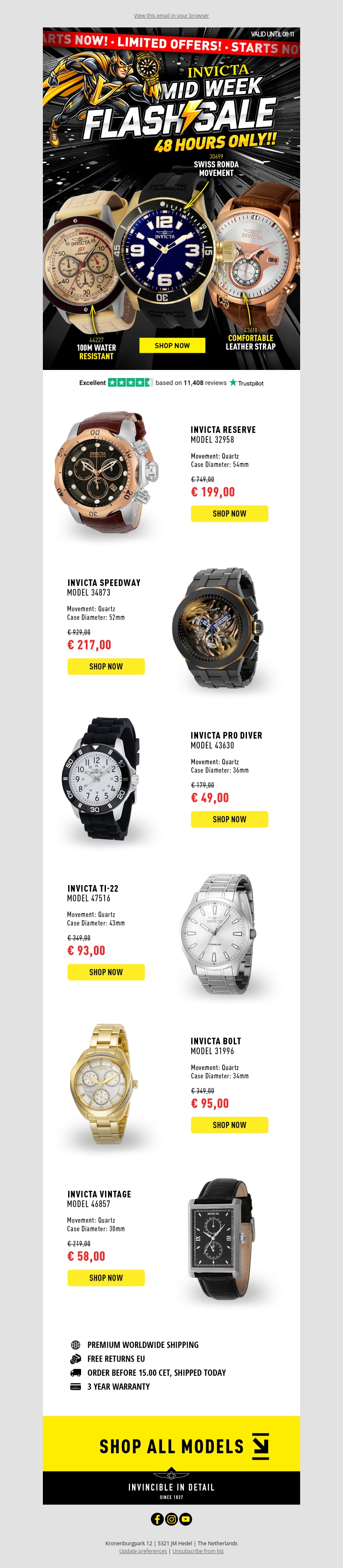Shop the Invicta Reserve model 32958

pos(229,513)
